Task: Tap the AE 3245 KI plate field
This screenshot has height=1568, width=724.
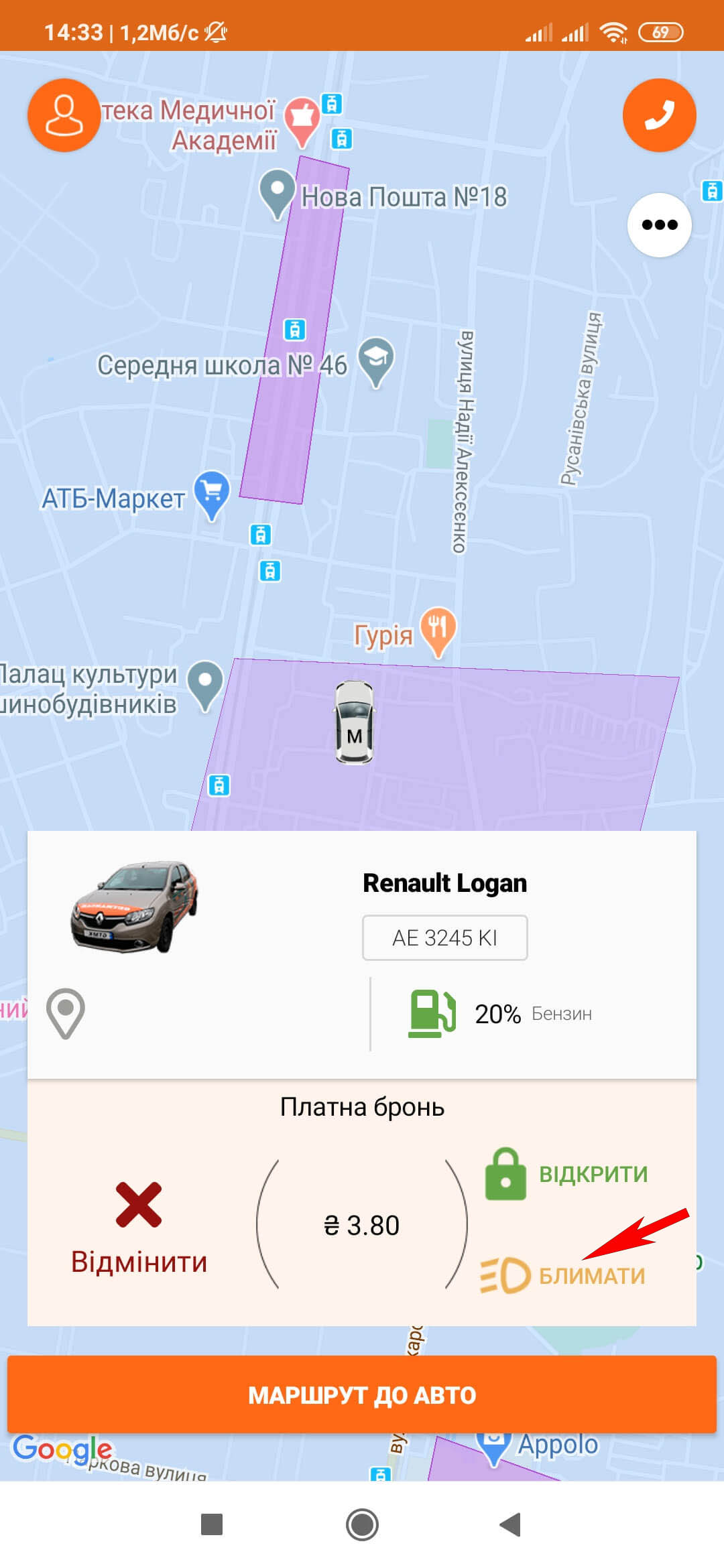Action: 444,937
